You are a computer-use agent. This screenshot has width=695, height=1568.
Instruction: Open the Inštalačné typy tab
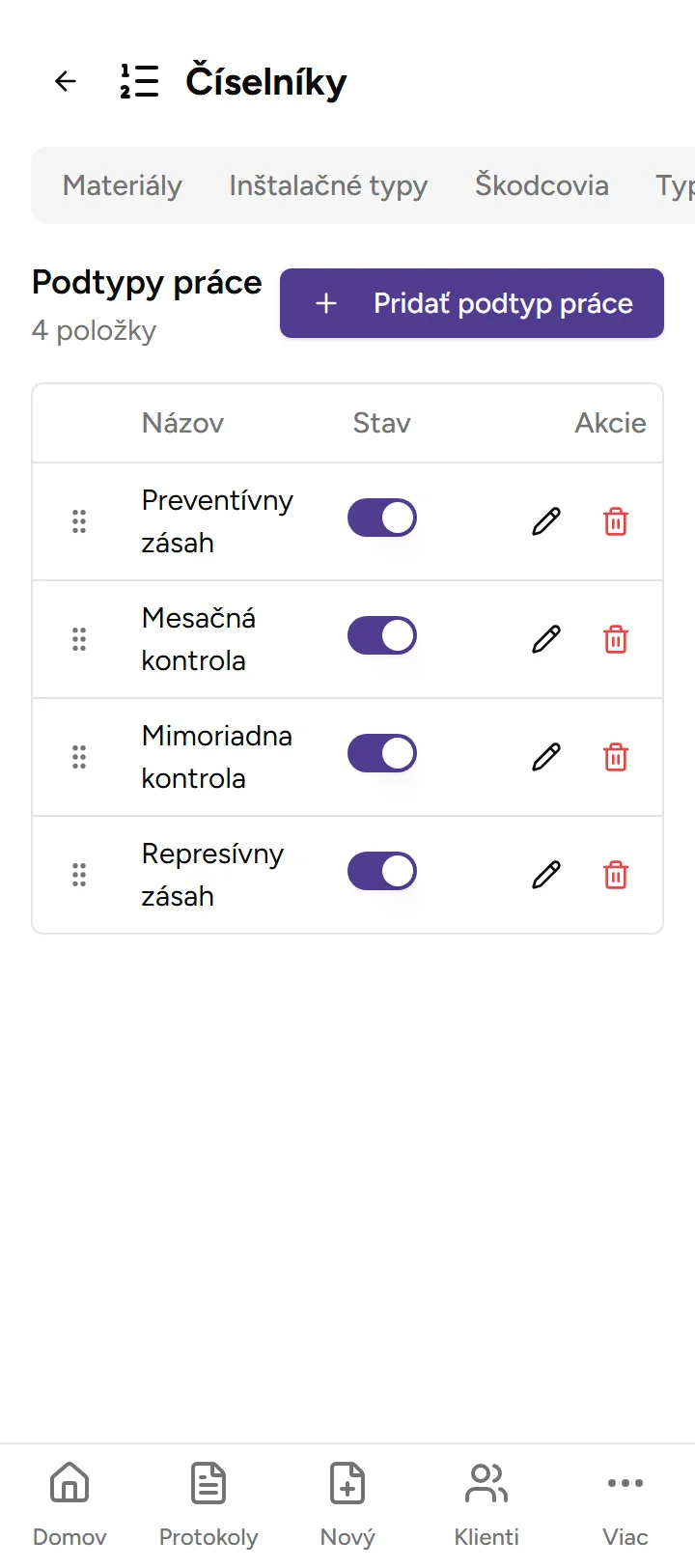tap(328, 185)
